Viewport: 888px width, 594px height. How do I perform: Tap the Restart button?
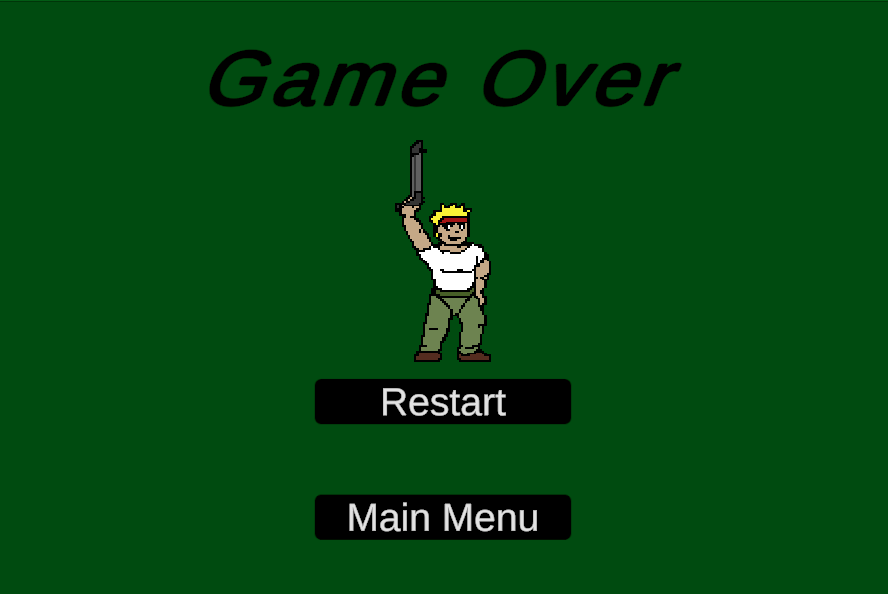point(443,402)
